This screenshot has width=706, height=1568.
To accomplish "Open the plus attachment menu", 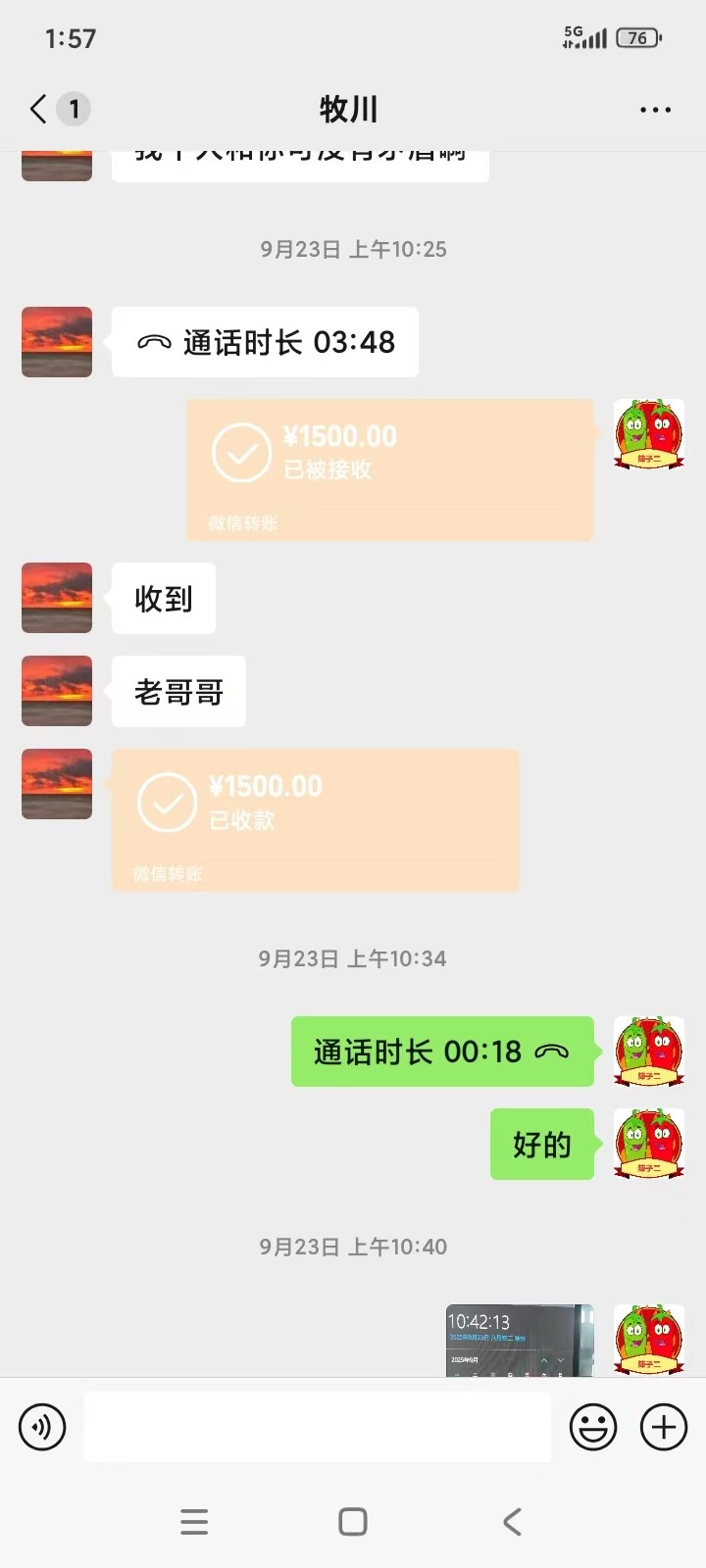I will (x=664, y=1427).
